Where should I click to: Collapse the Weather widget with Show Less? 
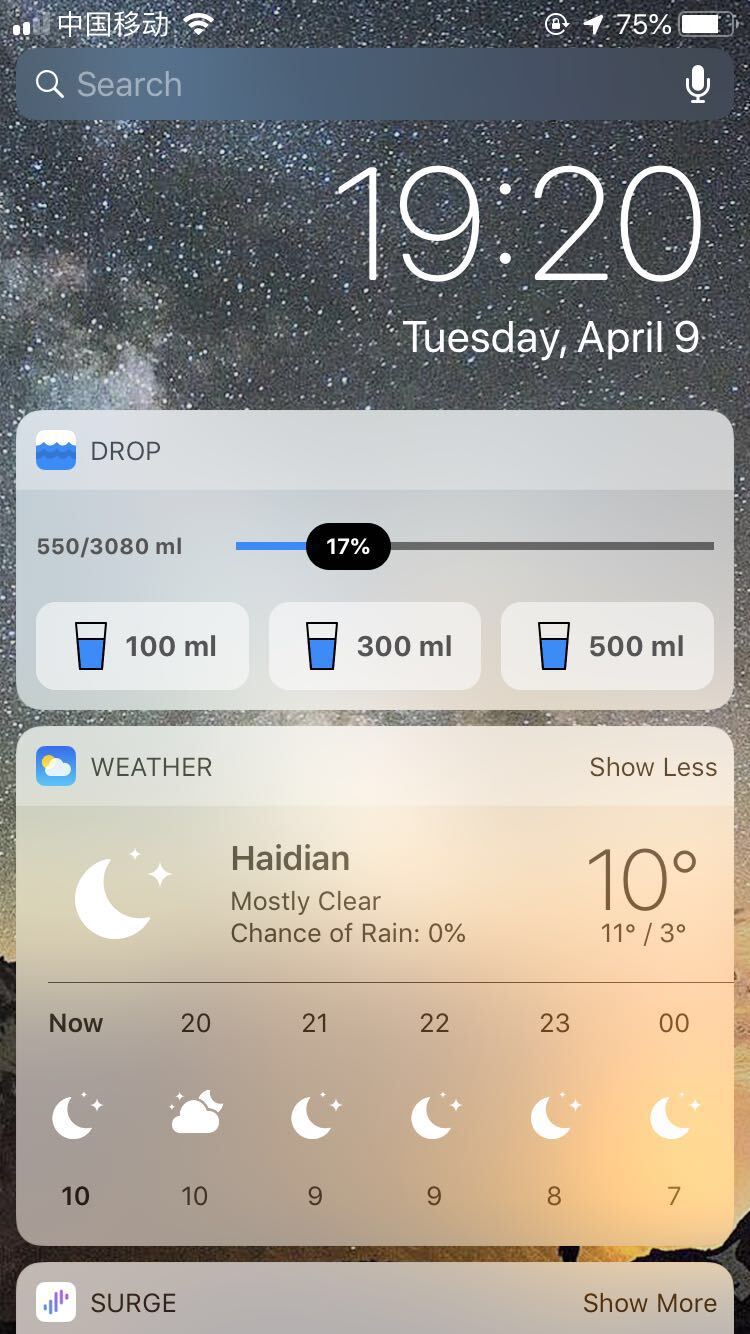click(x=652, y=767)
